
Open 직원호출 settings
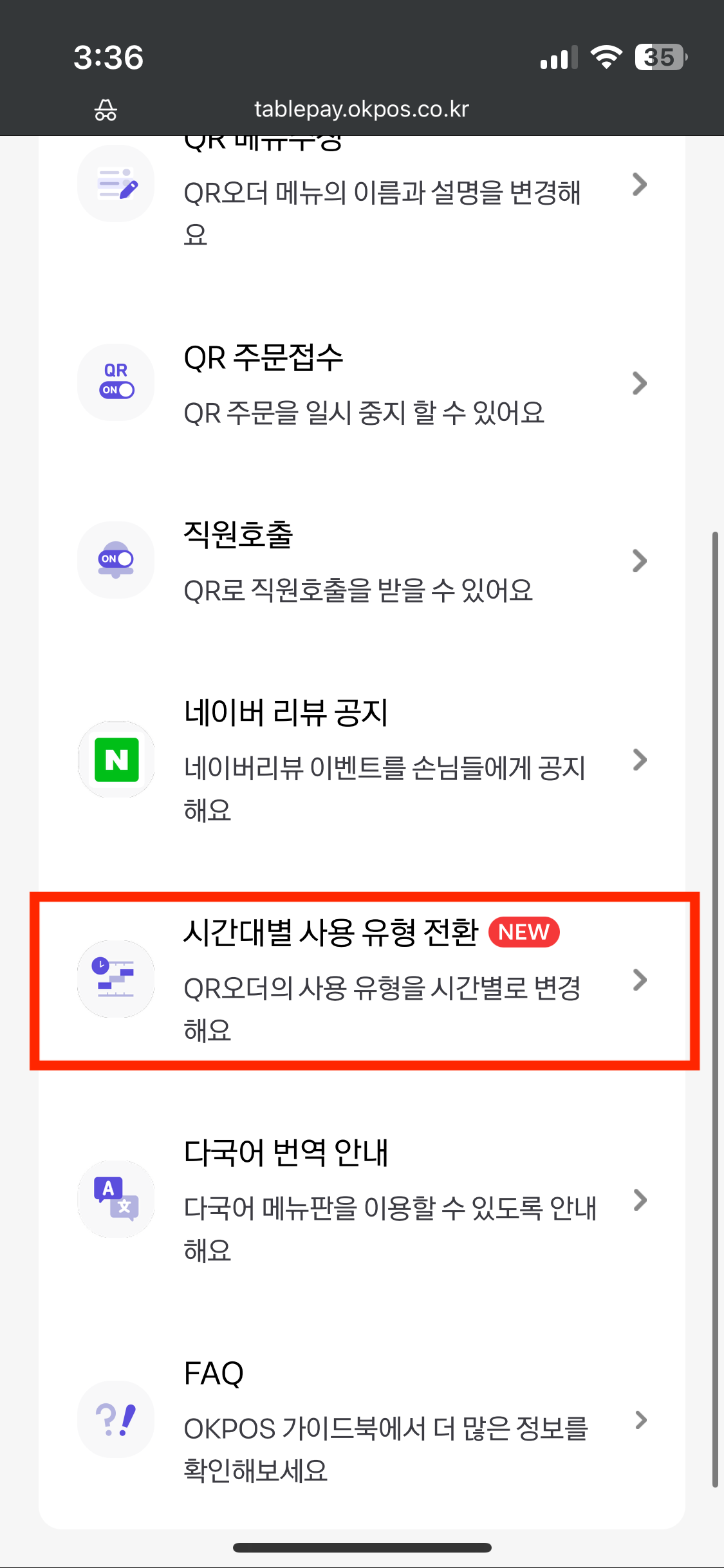click(x=362, y=561)
